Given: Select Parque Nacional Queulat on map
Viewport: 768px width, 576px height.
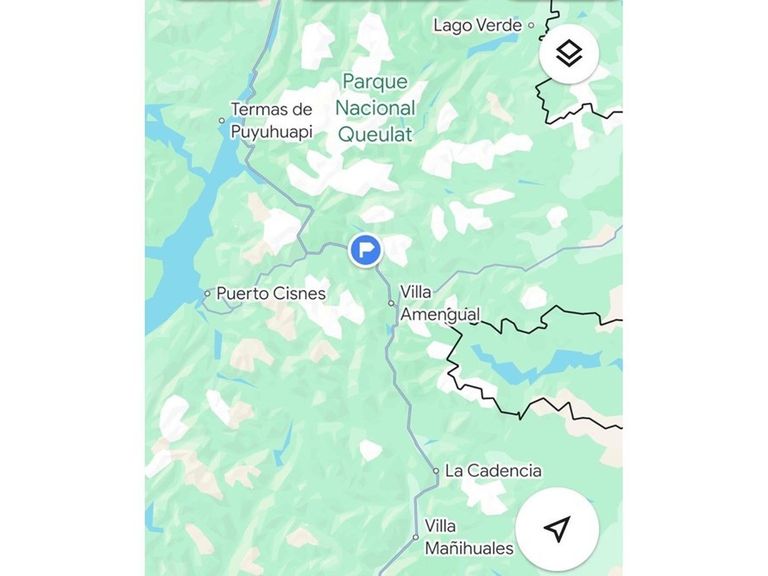Looking at the screenshot, I should 375,107.
